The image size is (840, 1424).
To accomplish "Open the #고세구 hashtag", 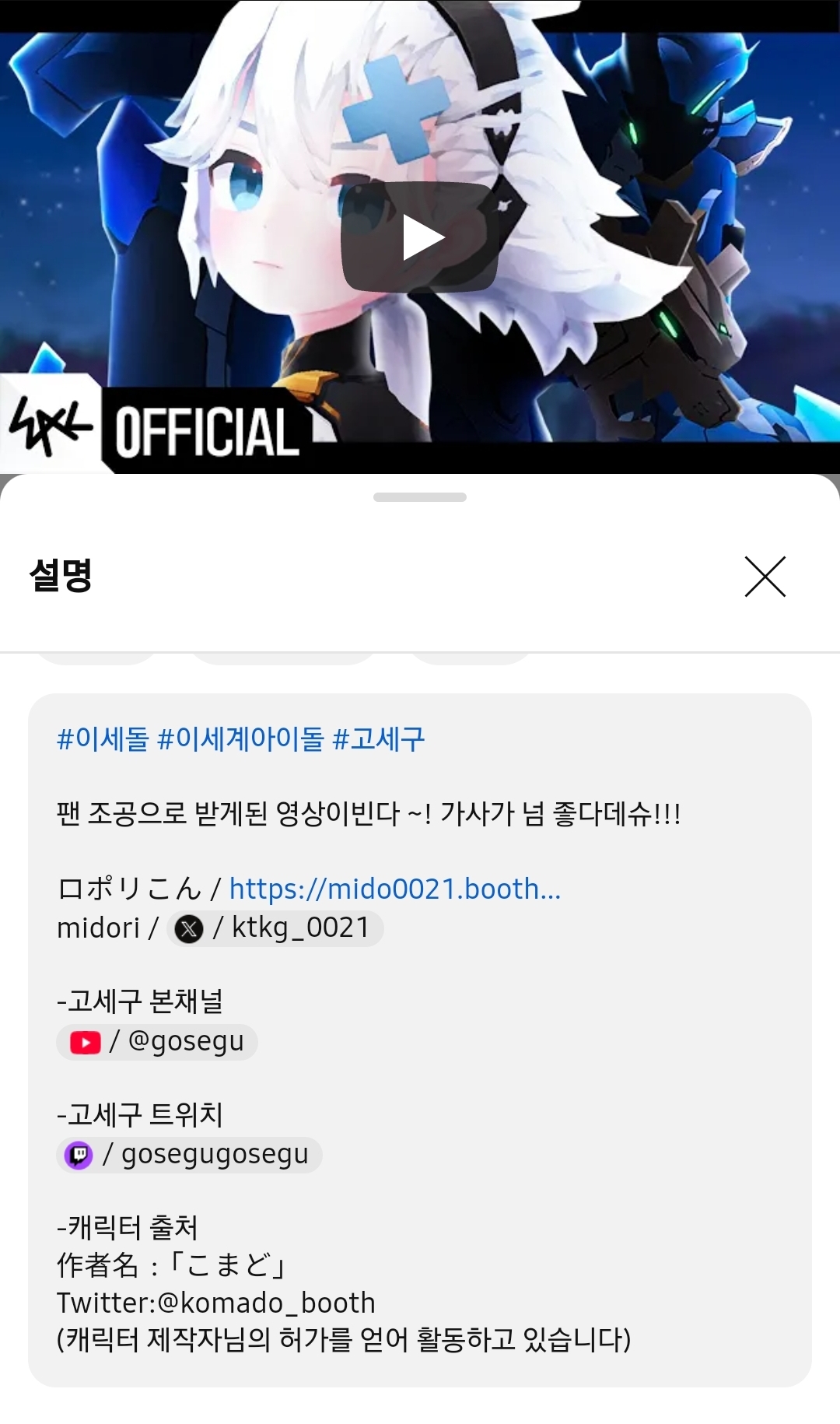I will coord(379,738).
